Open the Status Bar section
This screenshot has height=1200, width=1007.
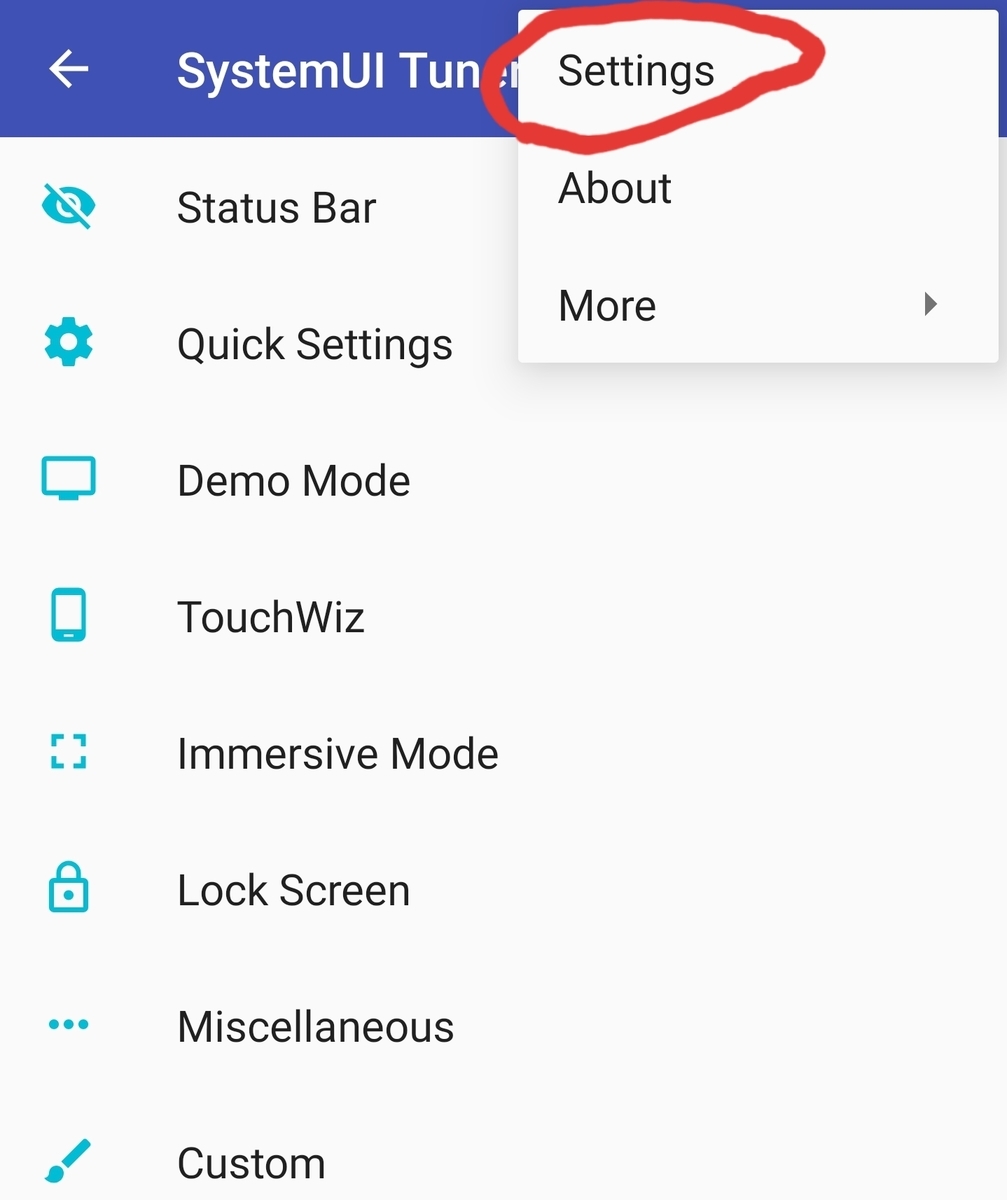tap(276, 206)
